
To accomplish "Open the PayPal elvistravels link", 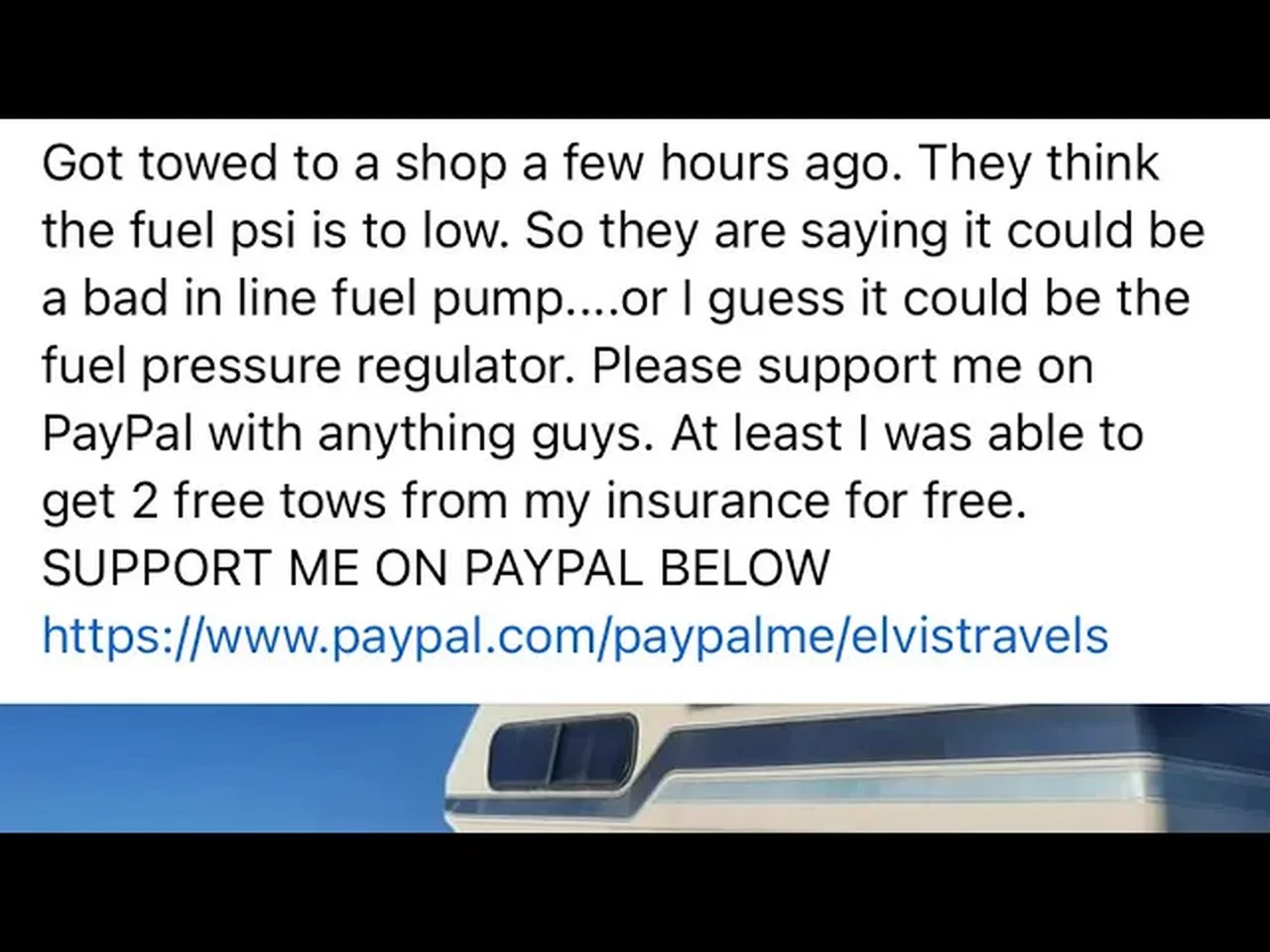I will coord(574,635).
